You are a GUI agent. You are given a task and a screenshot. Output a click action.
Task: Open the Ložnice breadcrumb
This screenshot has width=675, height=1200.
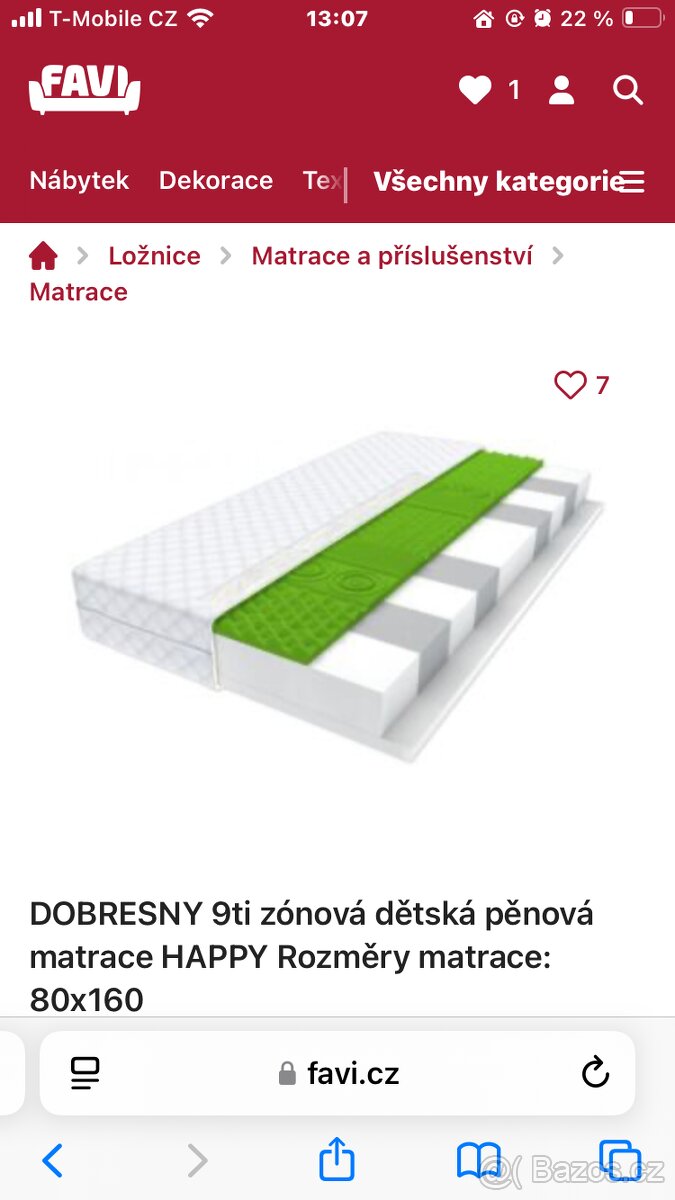point(154,256)
